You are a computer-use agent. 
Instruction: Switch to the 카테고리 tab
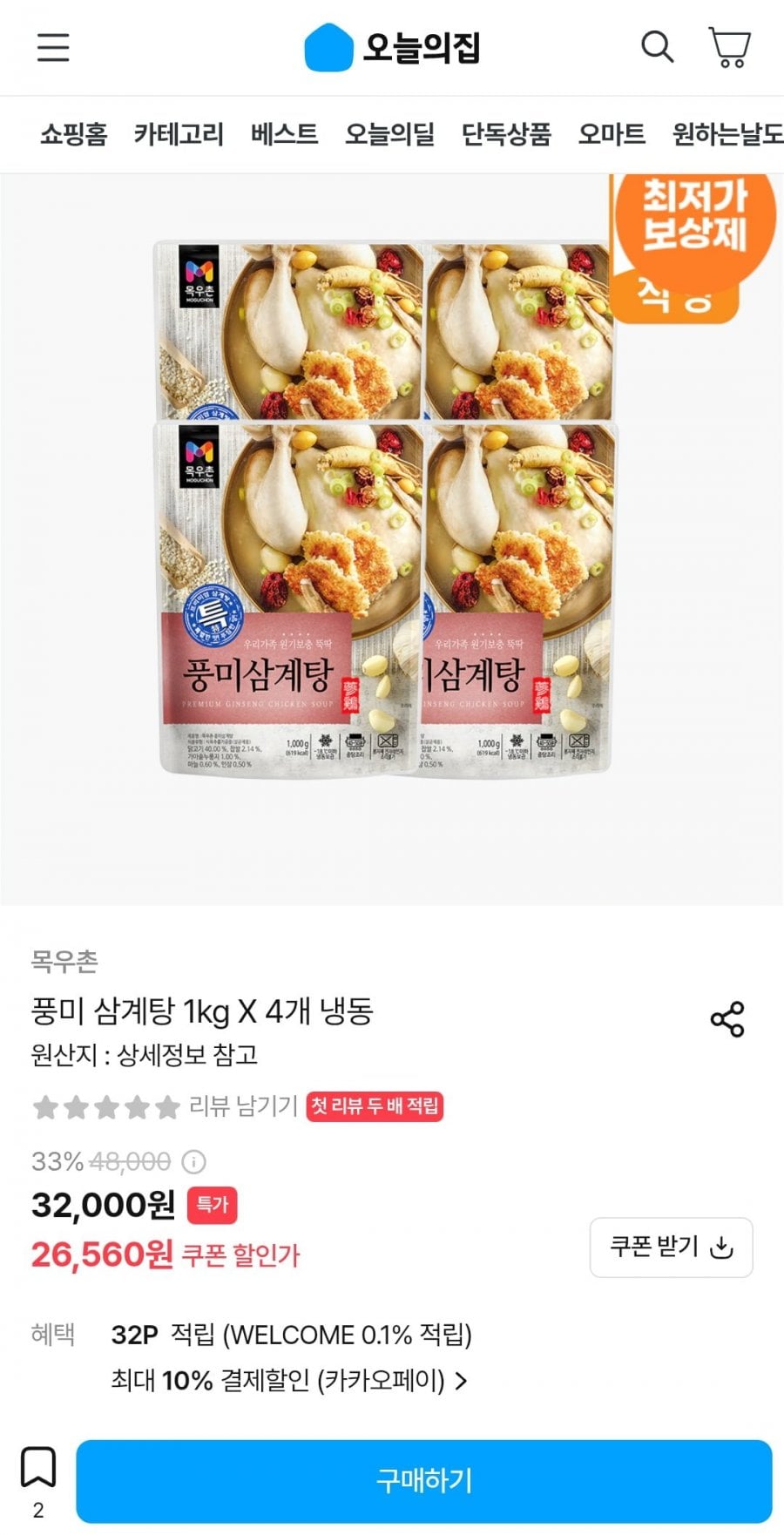pos(179,134)
